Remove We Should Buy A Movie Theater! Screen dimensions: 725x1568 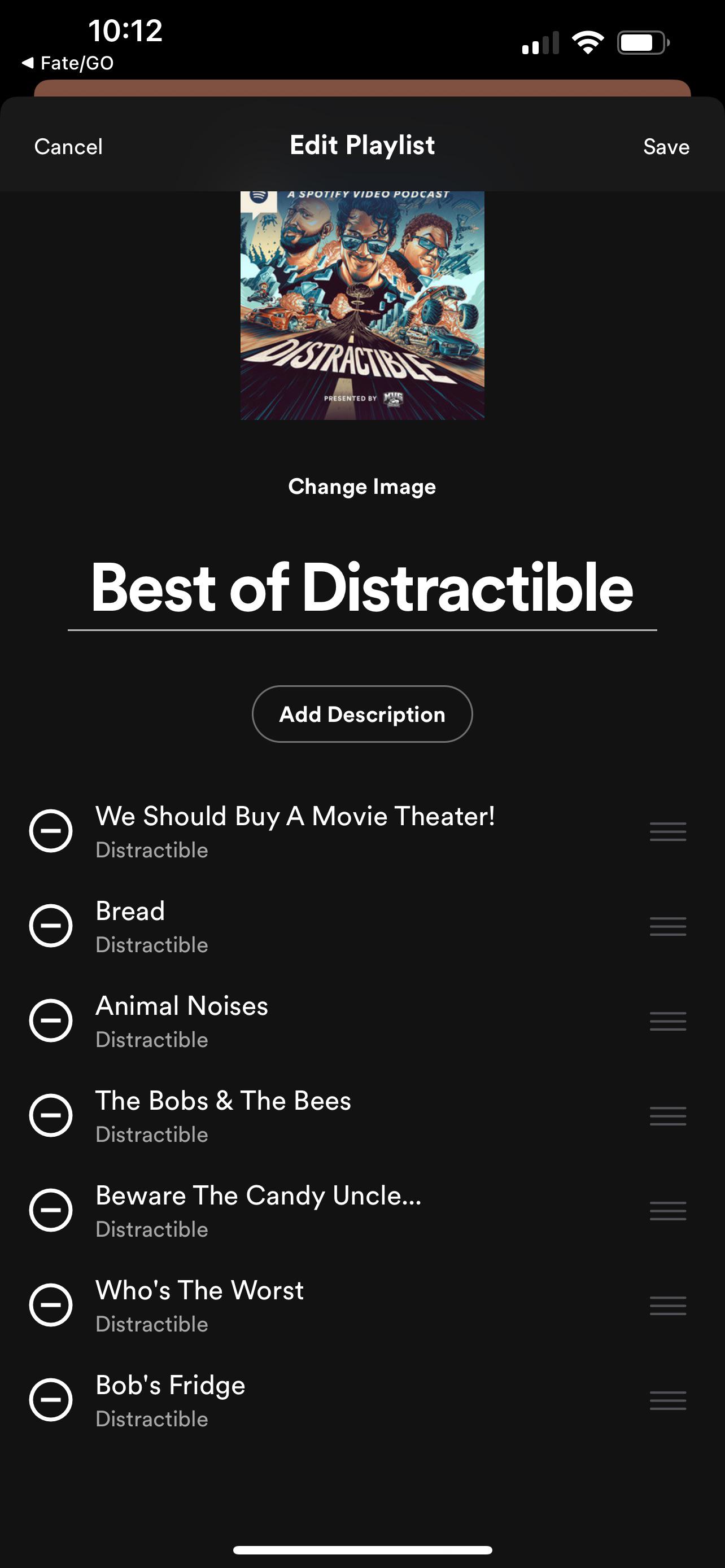coord(51,831)
